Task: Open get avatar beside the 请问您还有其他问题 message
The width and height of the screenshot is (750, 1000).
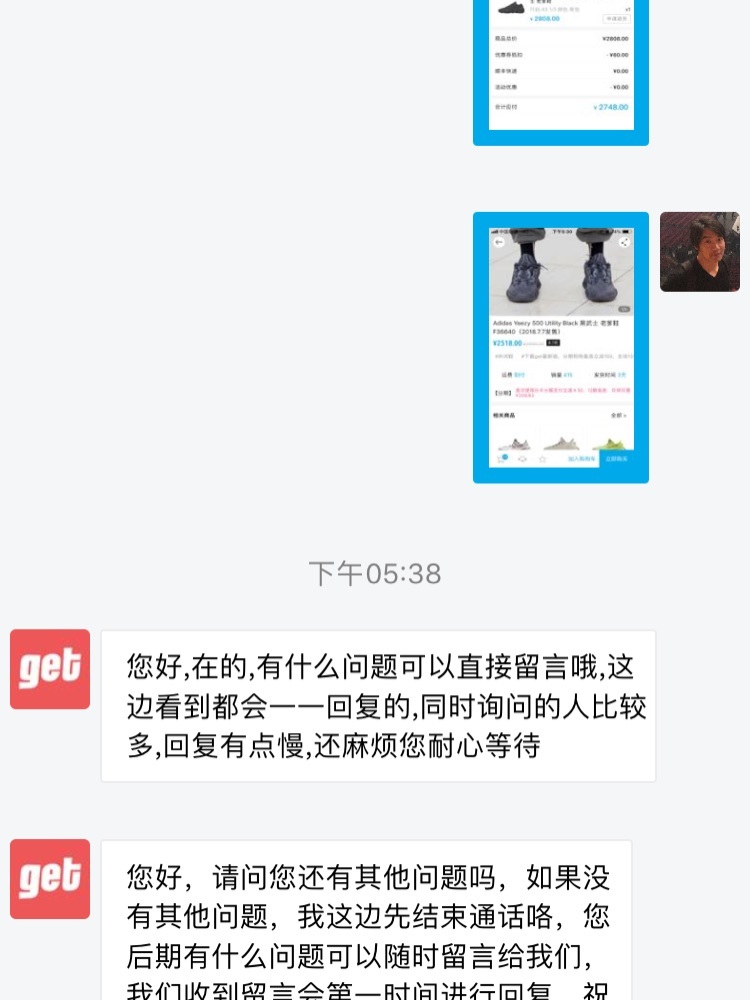Action: coord(50,879)
